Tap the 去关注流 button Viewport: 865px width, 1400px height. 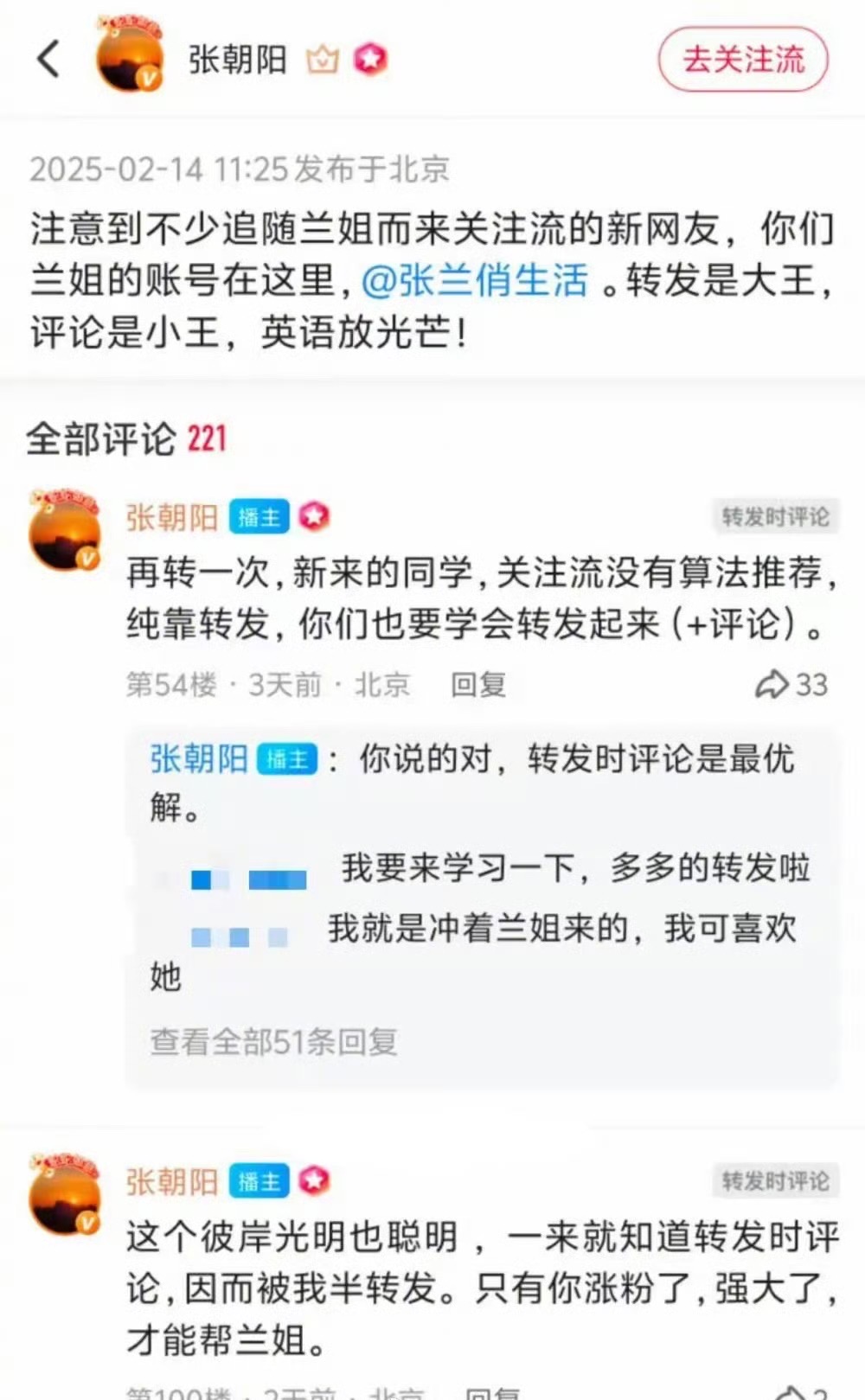743,60
